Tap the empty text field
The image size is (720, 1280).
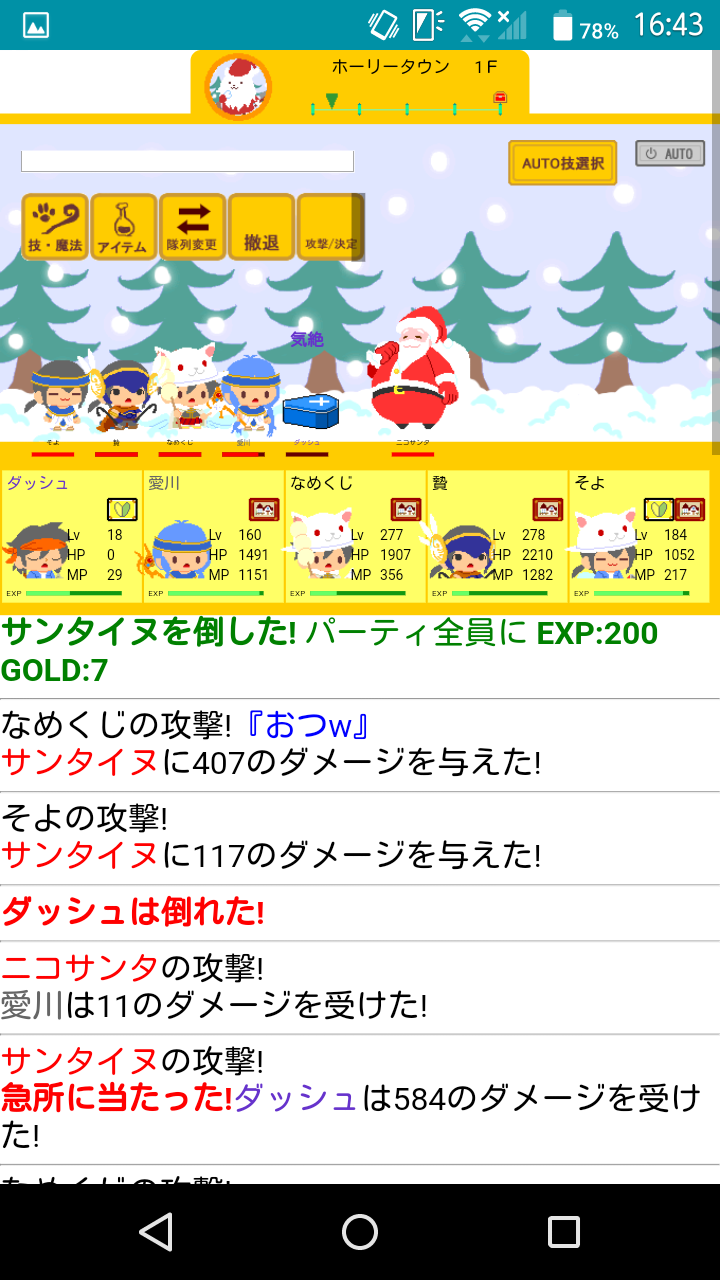[x=187, y=161]
